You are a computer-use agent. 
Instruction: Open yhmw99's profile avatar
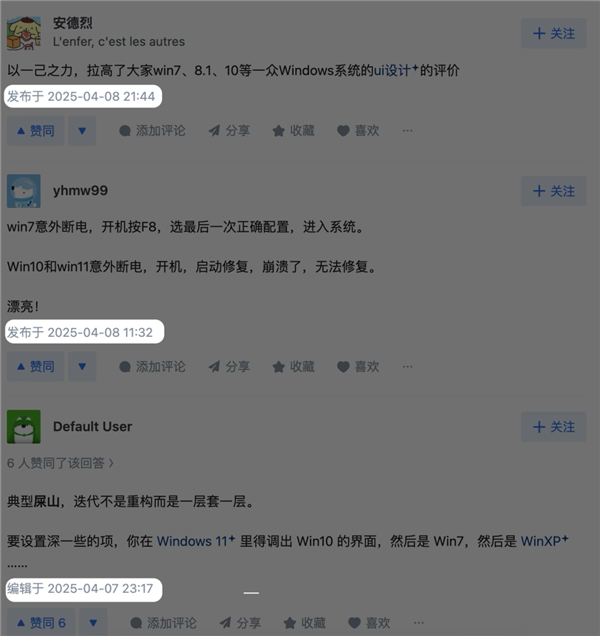pyautogui.click(x=24, y=190)
